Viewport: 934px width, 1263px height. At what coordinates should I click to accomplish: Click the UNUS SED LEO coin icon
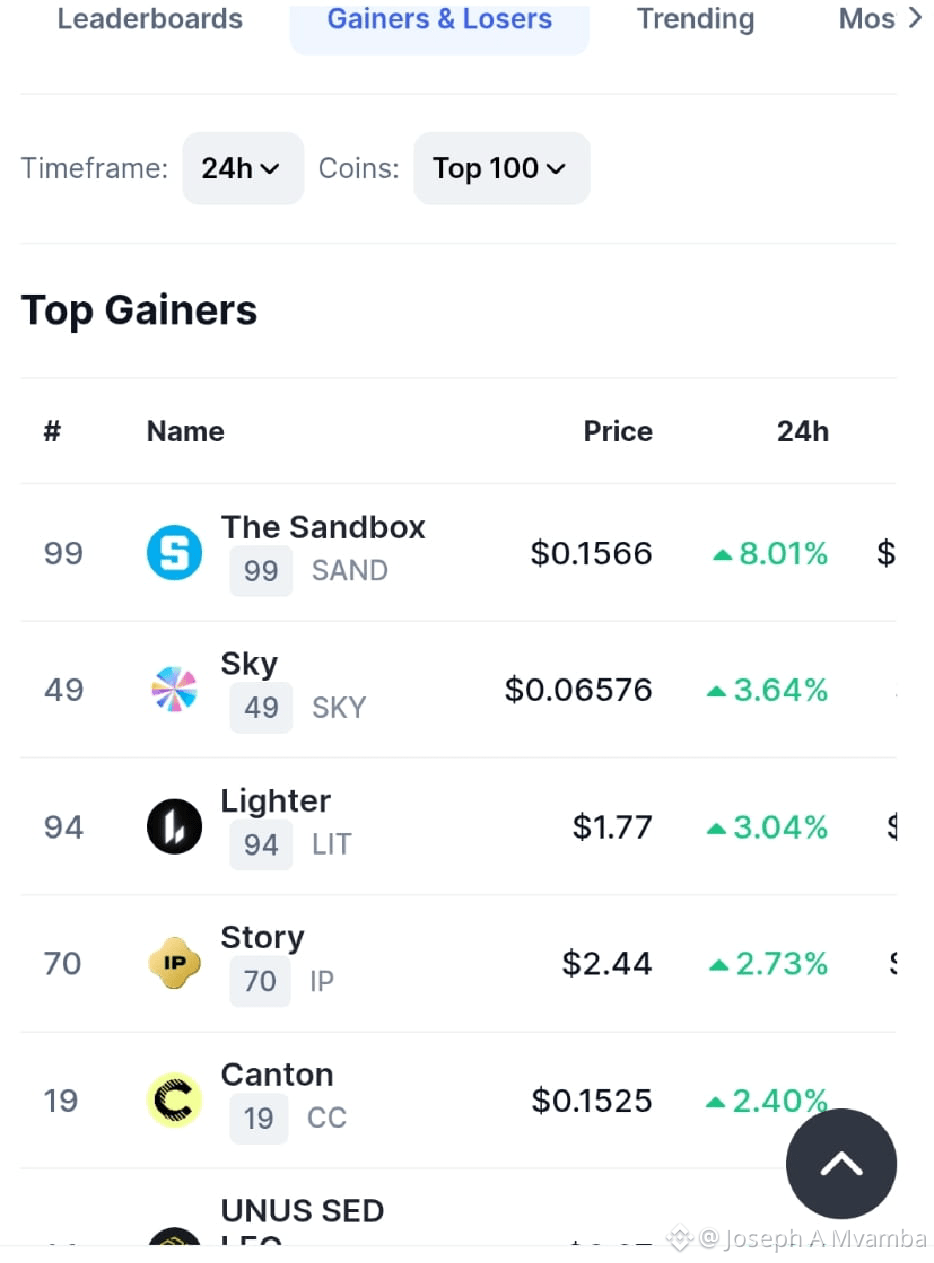pyautogui.click(x=174, y=1243)
